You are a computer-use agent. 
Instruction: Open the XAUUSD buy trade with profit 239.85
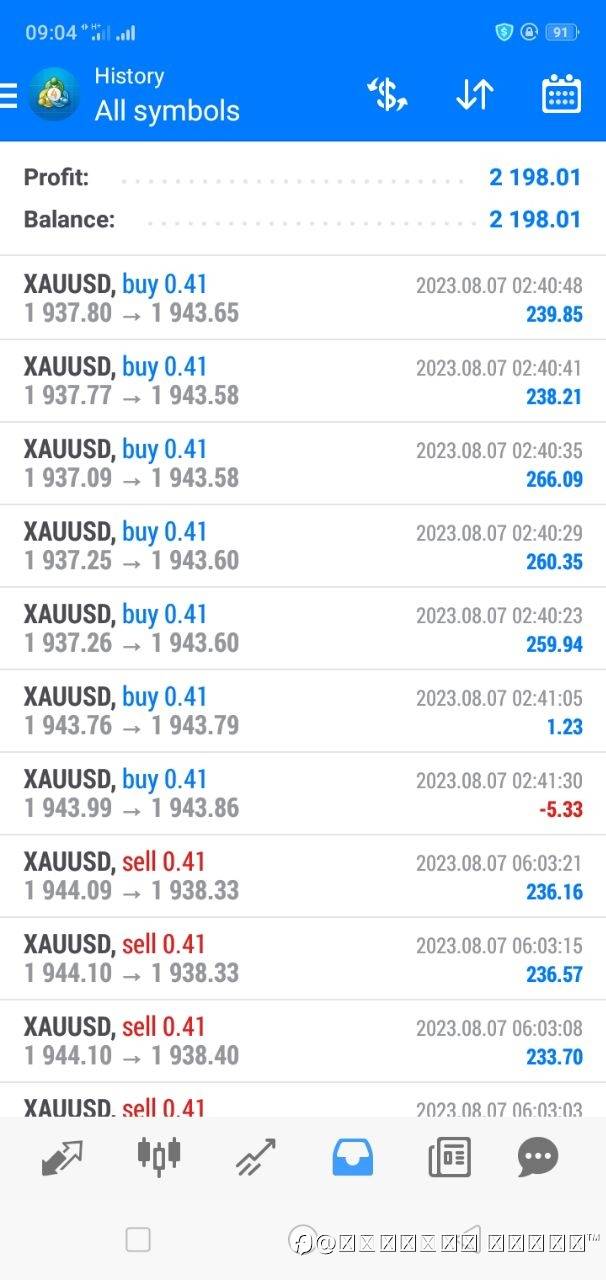coord(303,298)
